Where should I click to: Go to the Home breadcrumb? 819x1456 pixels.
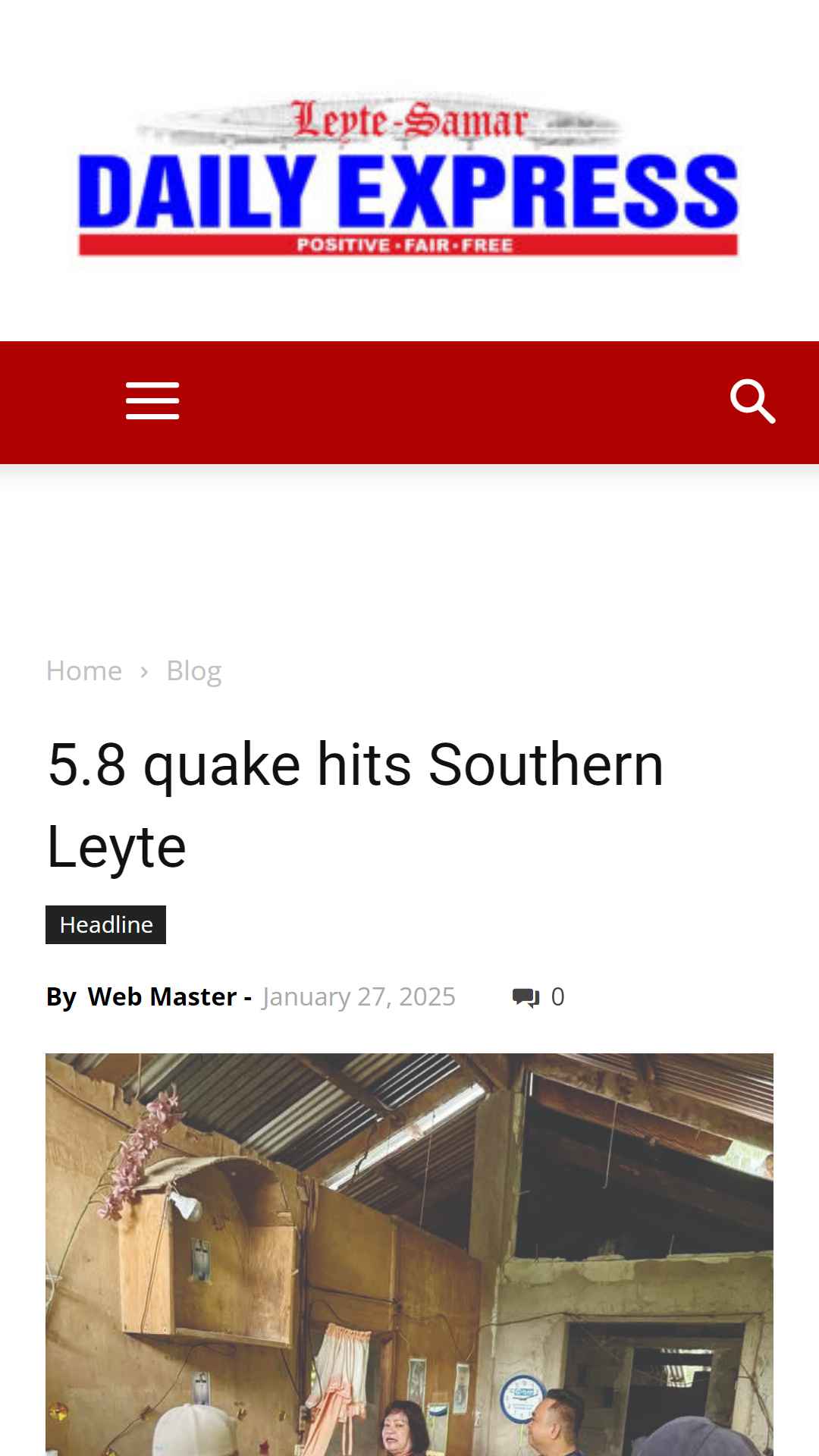[84, 671]
